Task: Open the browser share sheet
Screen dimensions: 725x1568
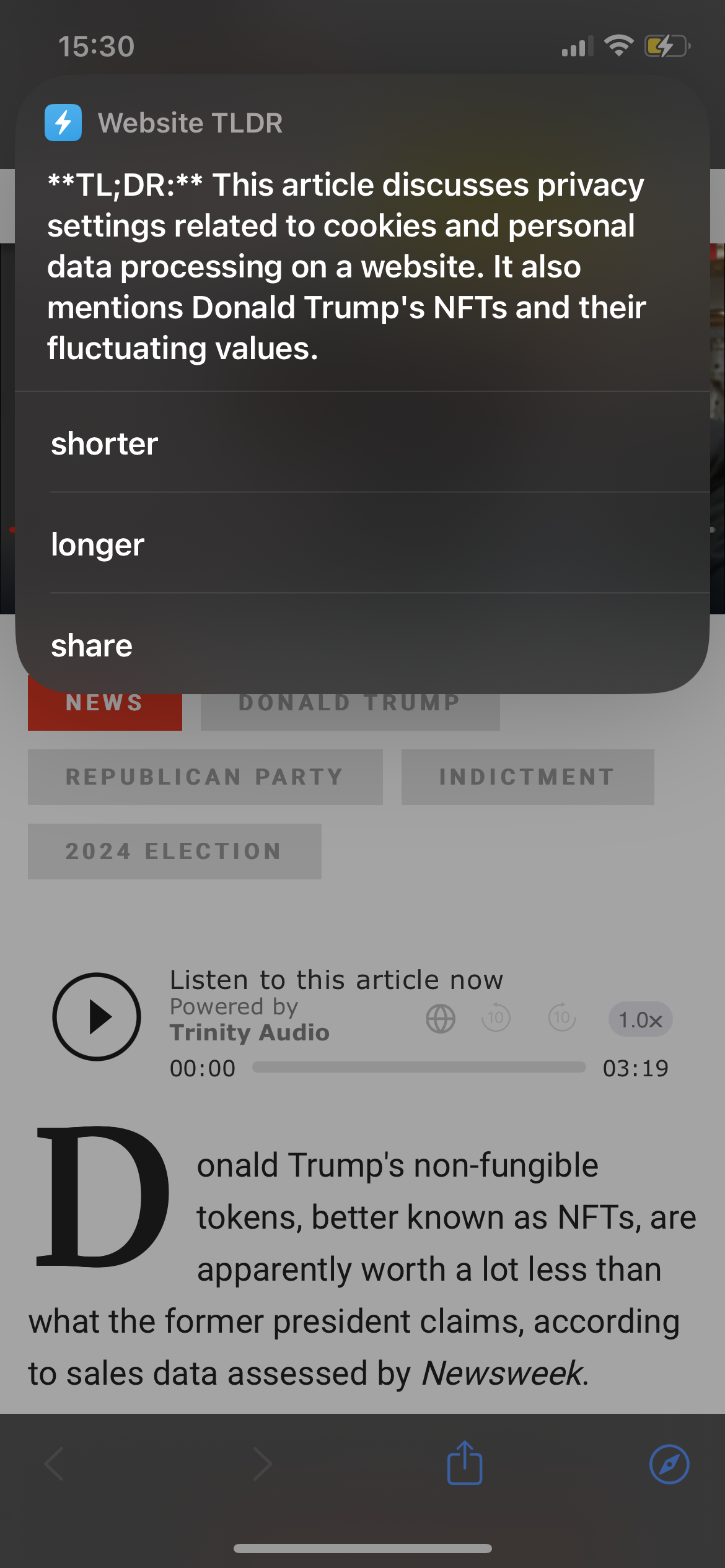Action: pos(465,1463)
